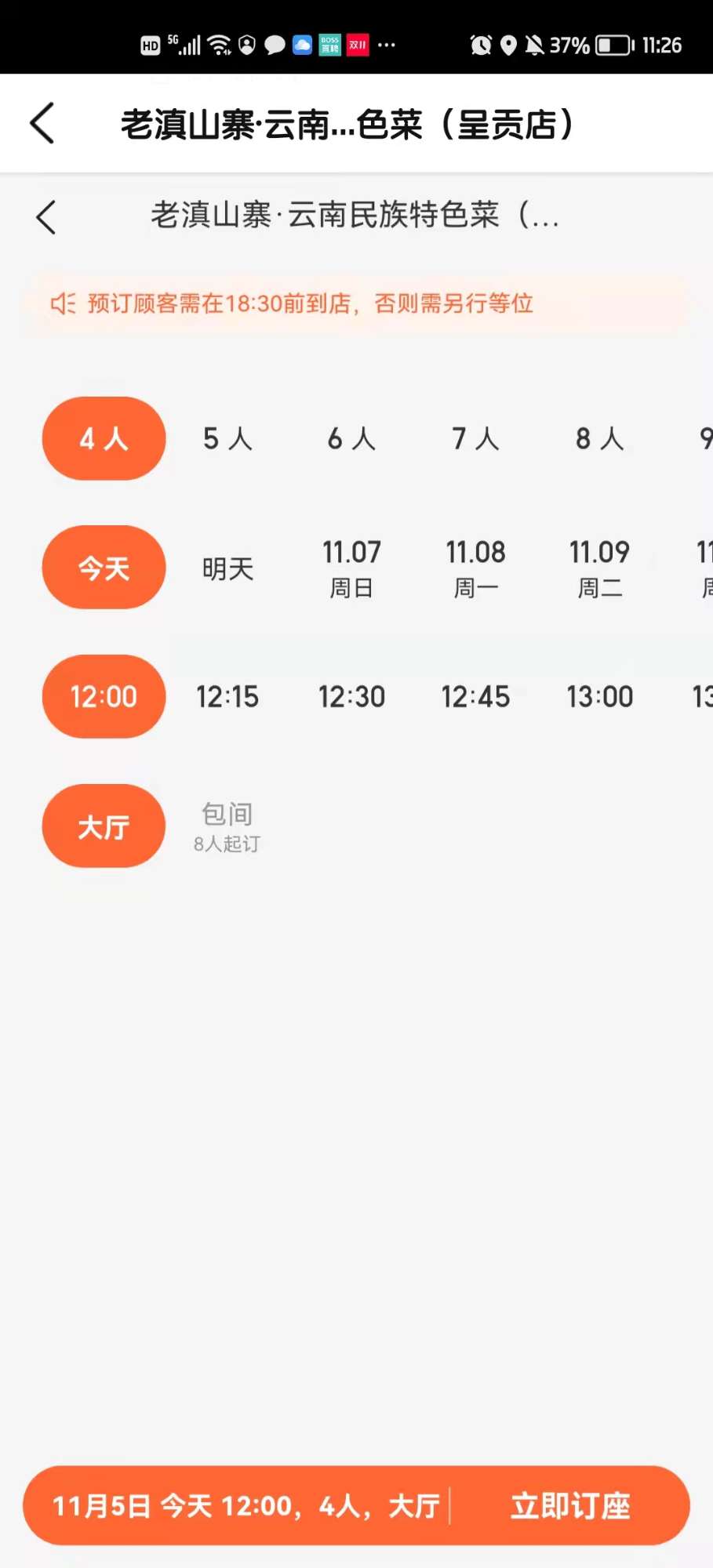The width and height of the screenshot is (713, 1568).
Task: Select 8 人 party size
Action: coord(599,438)
